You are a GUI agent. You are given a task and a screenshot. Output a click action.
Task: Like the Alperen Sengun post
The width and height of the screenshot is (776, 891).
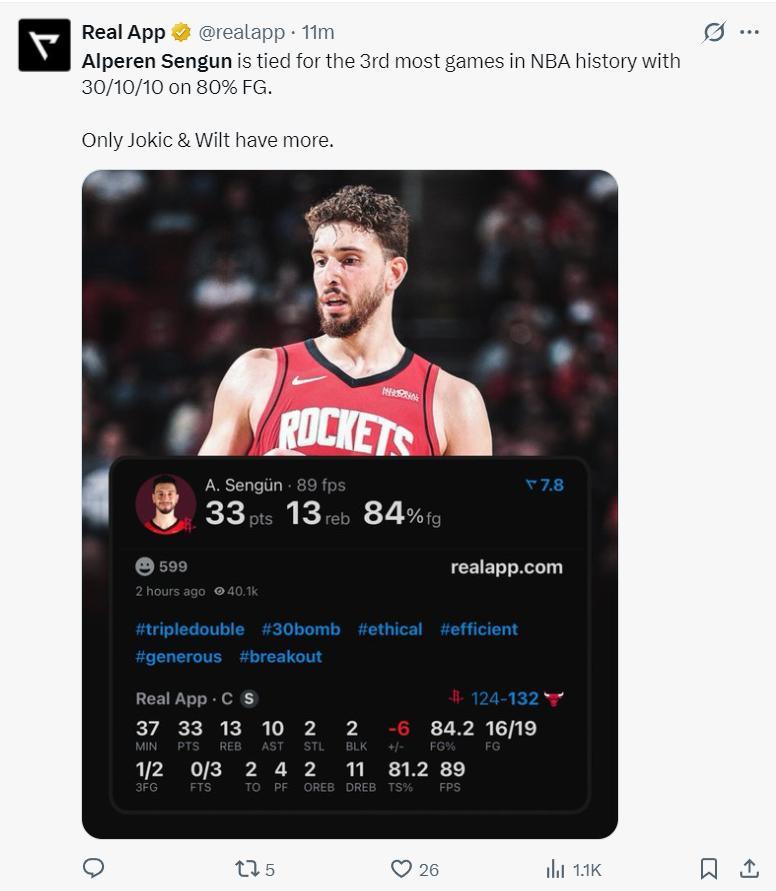(x=402, y=868)
